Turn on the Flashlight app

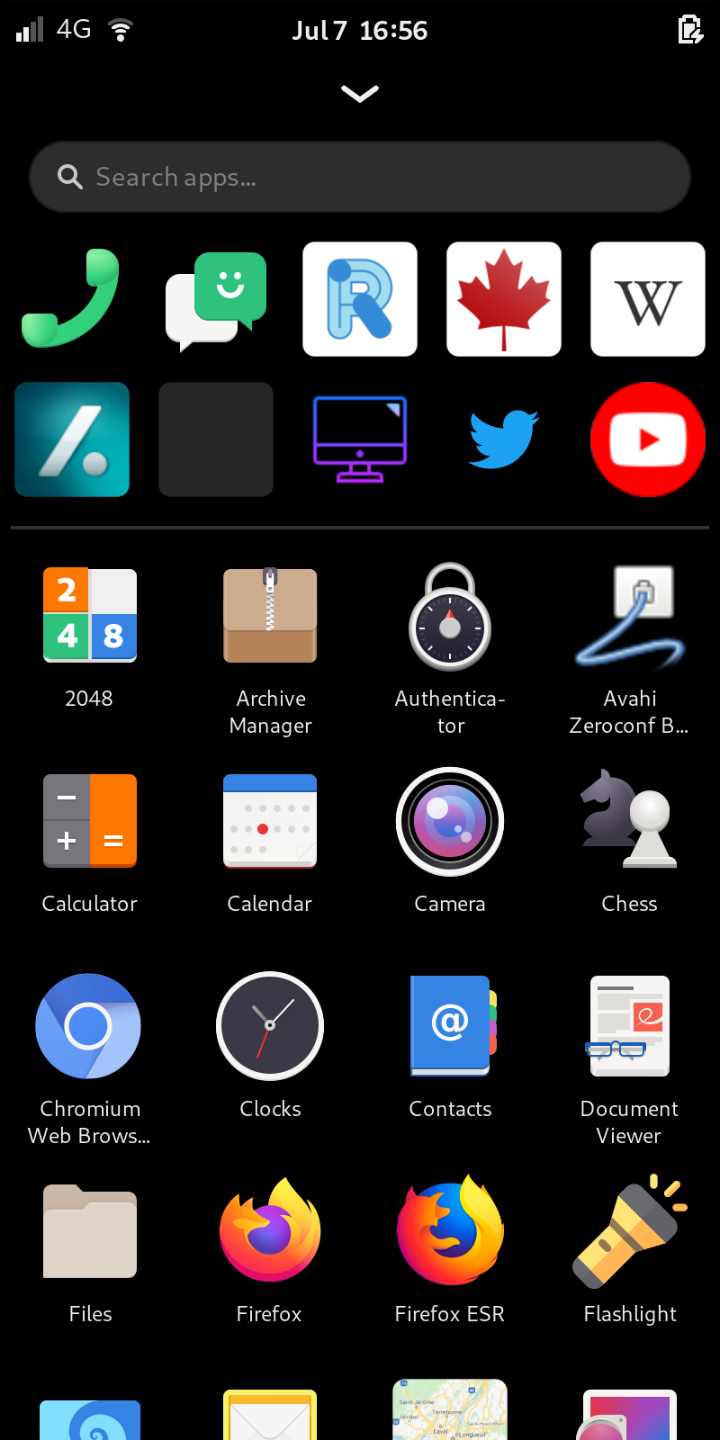[629, 1231]
